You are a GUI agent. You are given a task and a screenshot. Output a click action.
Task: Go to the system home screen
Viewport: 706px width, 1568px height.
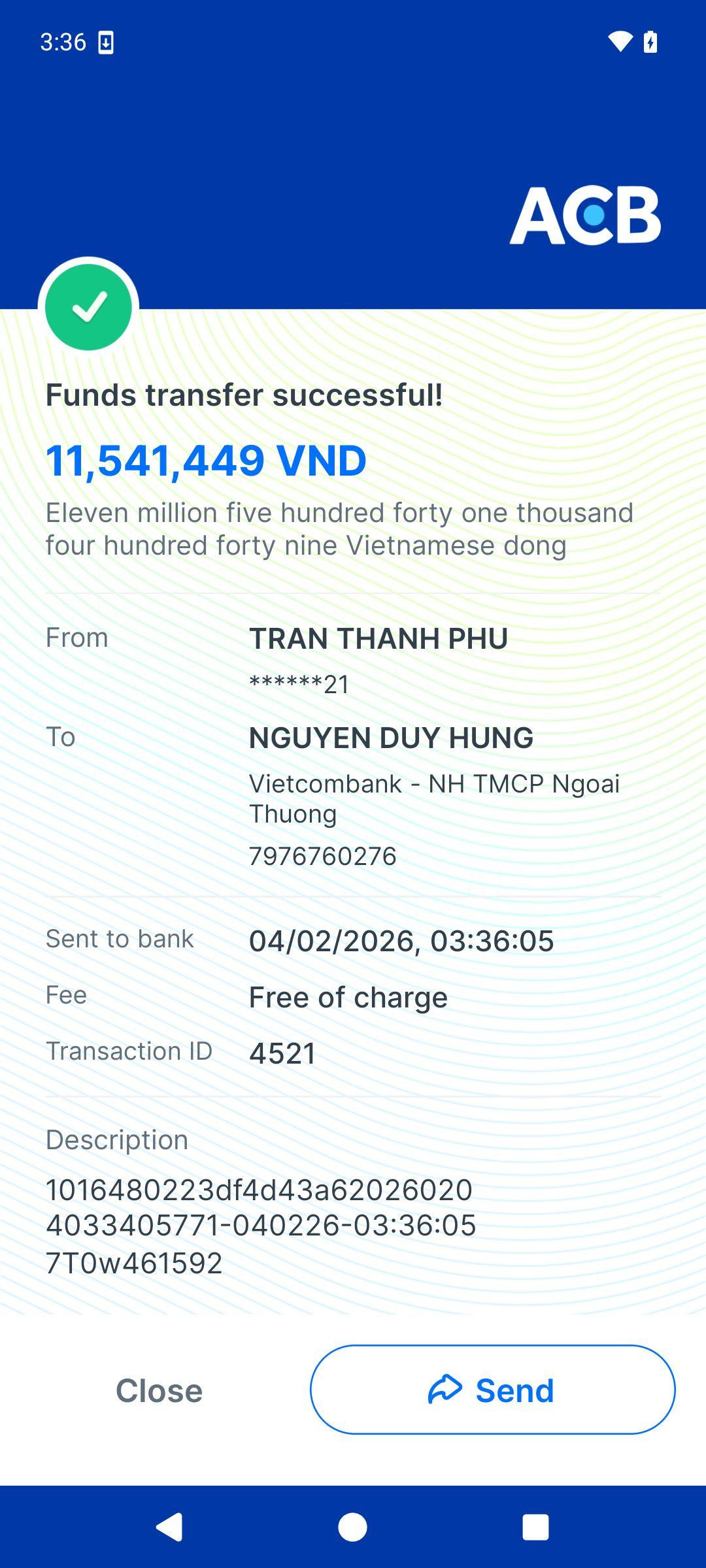pyautogui.click(x=352, y=1527)
